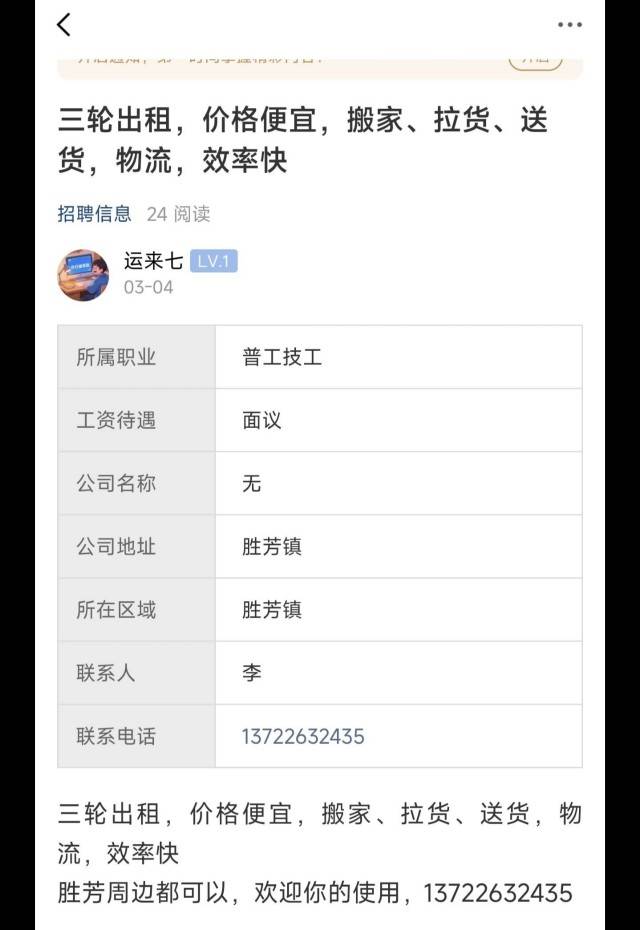The height and width of the screenshot is (930, 640).
Task: Call the phone number 13722632435 in the table
Action: [303, 737]
